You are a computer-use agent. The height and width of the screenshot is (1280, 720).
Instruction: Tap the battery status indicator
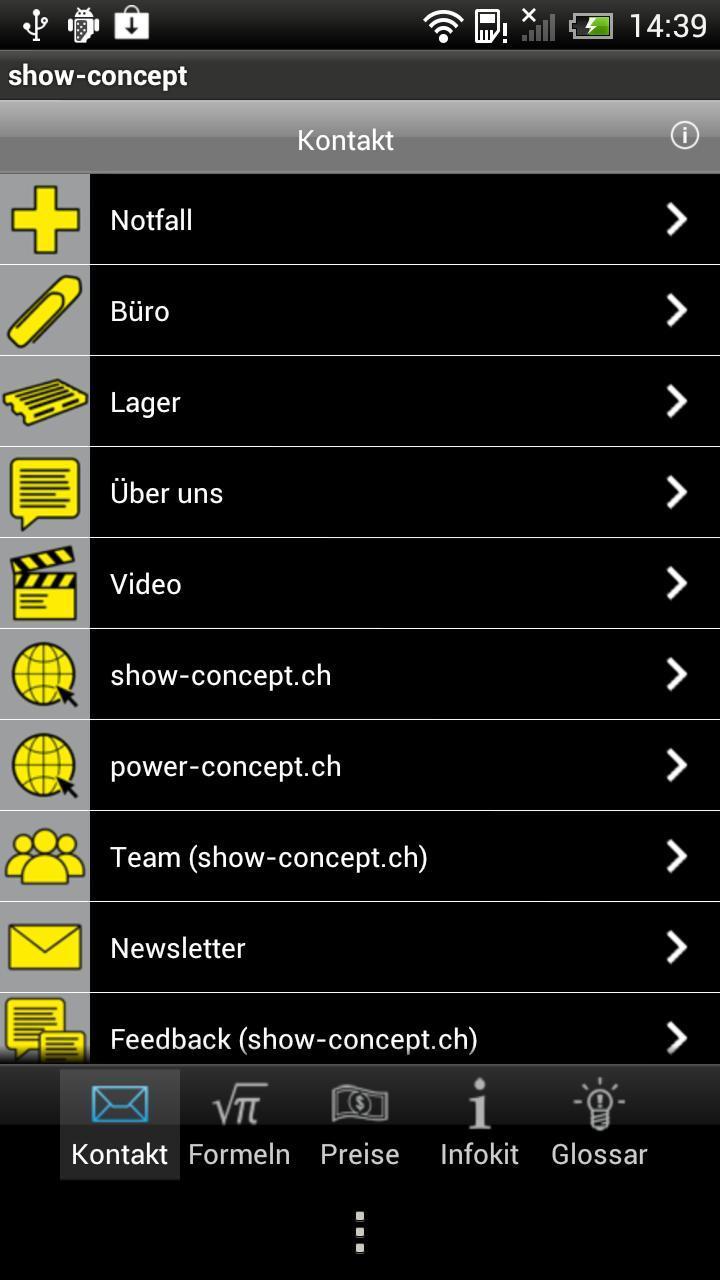(594, 25)
